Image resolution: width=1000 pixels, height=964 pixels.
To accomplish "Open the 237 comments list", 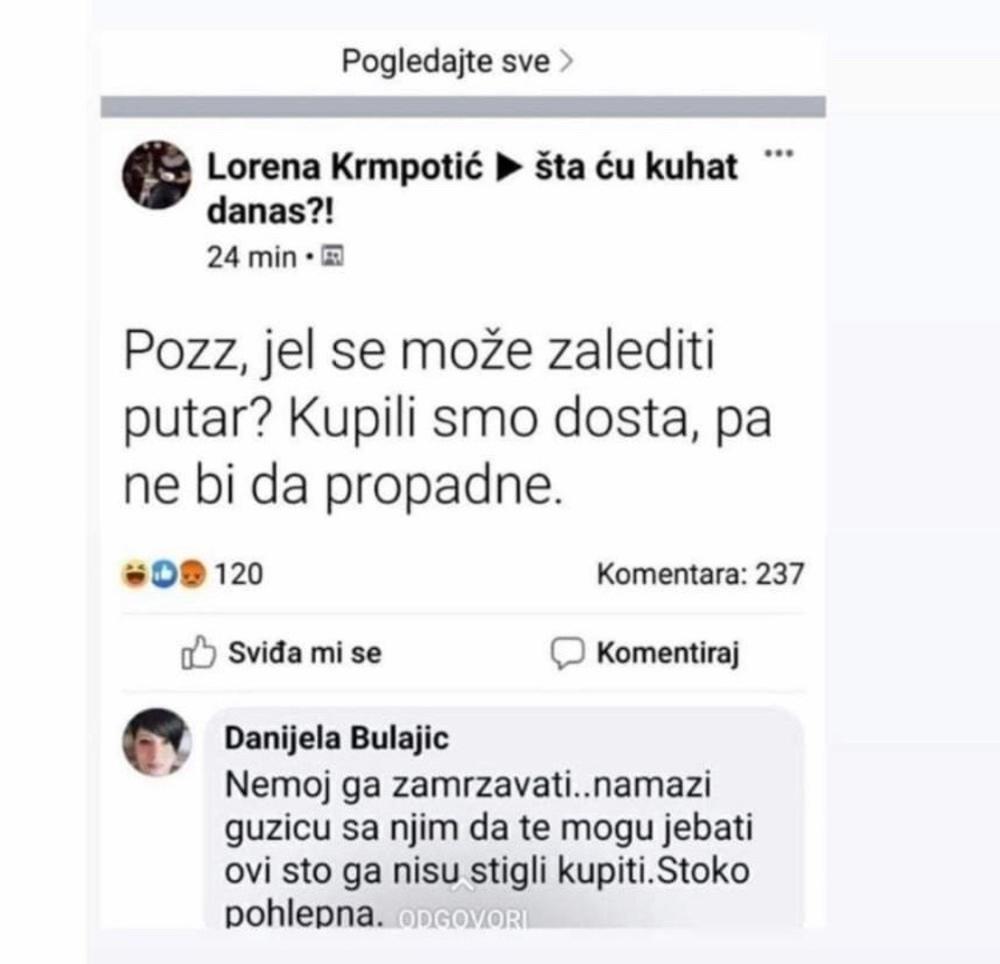I will [700, 574].
